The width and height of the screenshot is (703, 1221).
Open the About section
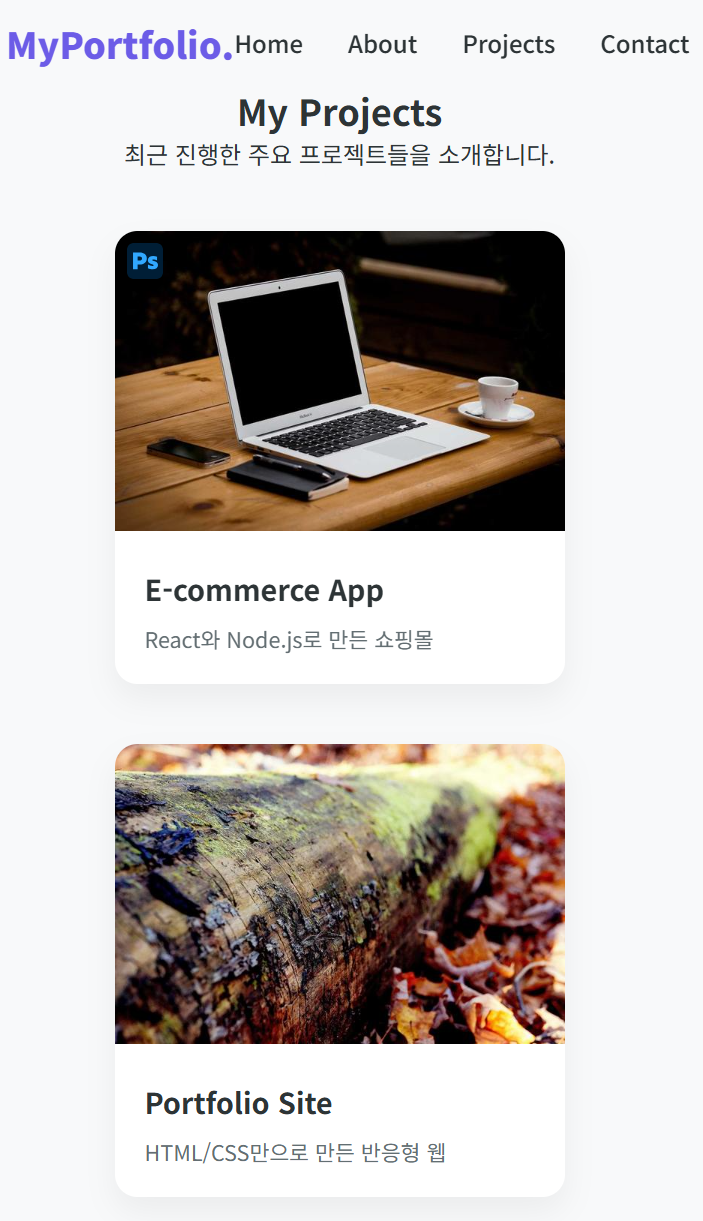click(382, 45)
